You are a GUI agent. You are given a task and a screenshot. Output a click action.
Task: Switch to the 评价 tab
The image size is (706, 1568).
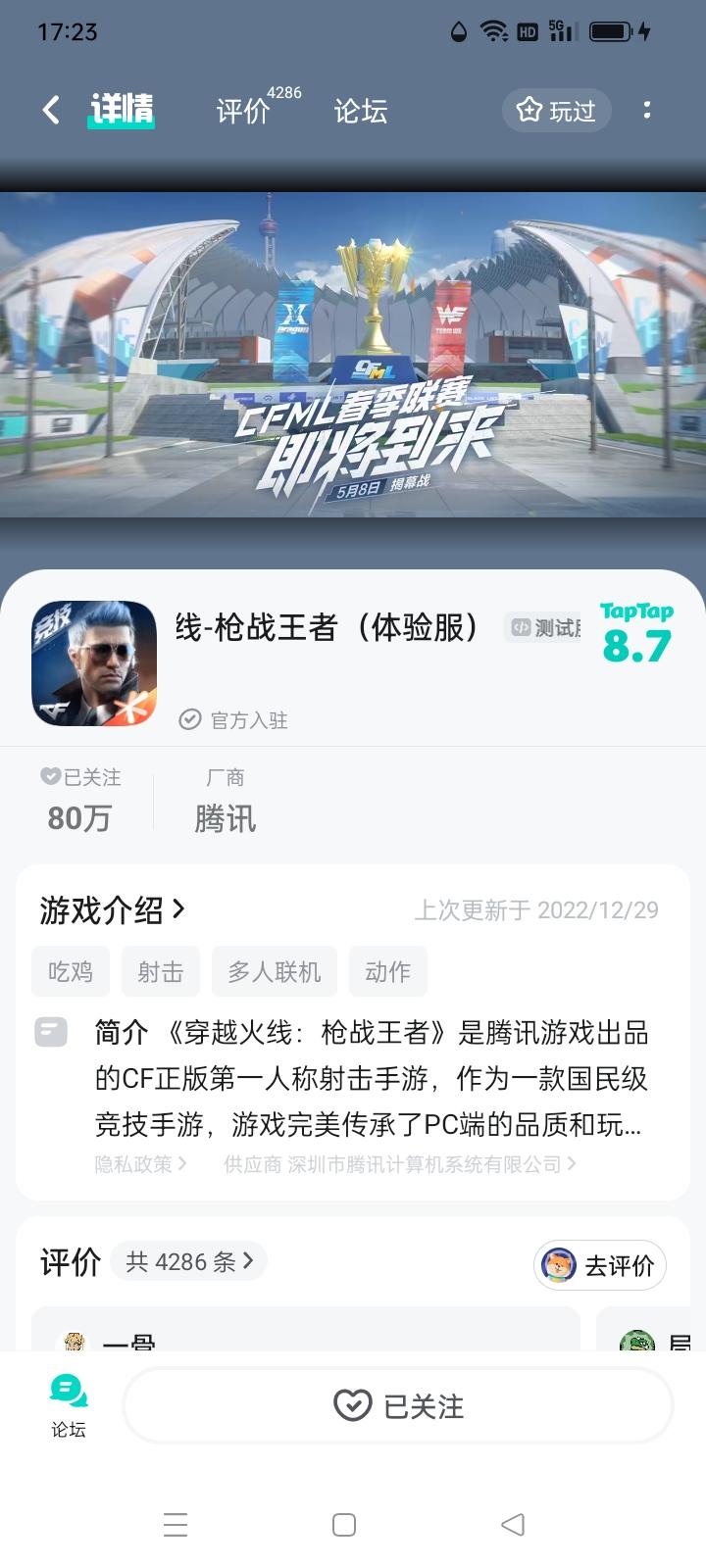click(244, 111)
